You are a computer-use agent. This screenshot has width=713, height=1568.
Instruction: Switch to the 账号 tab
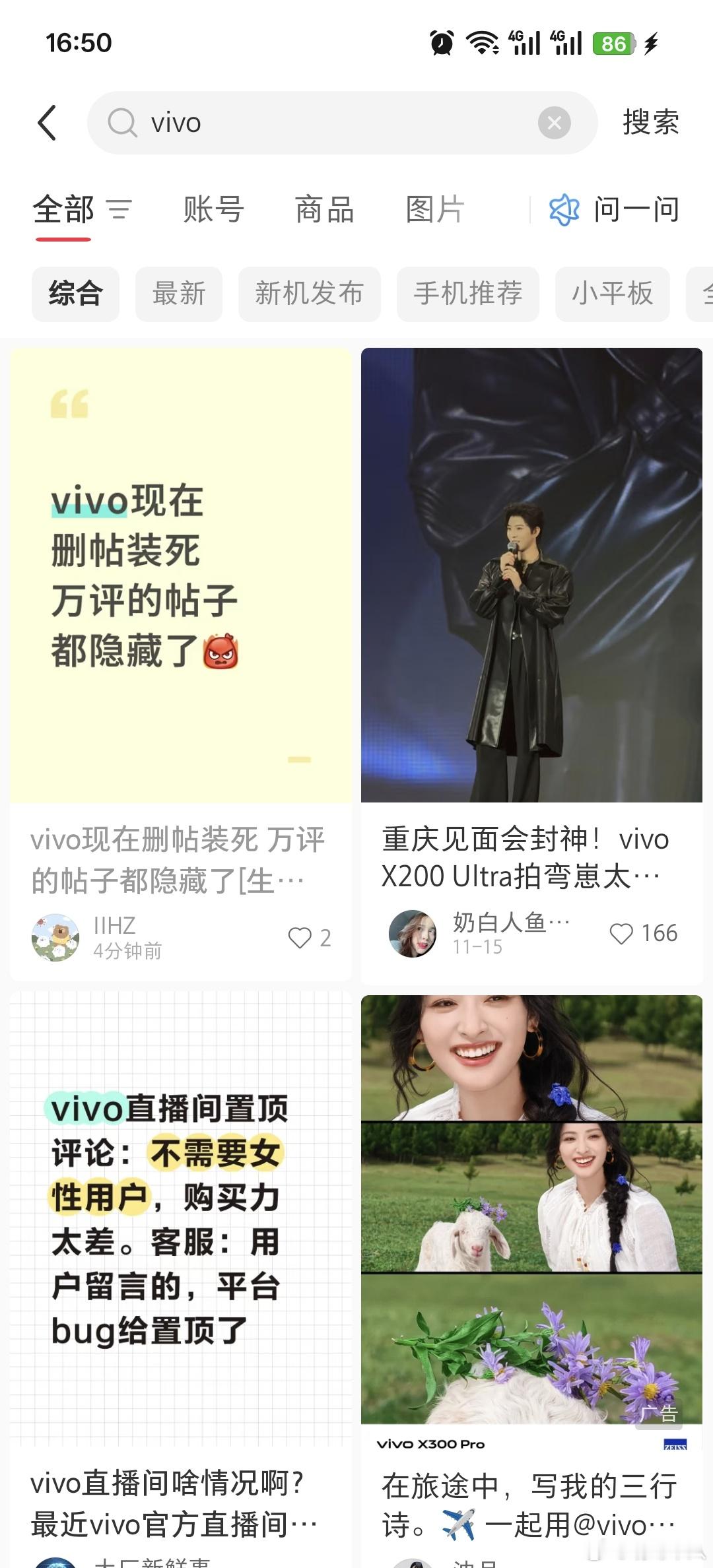[213, 209]
